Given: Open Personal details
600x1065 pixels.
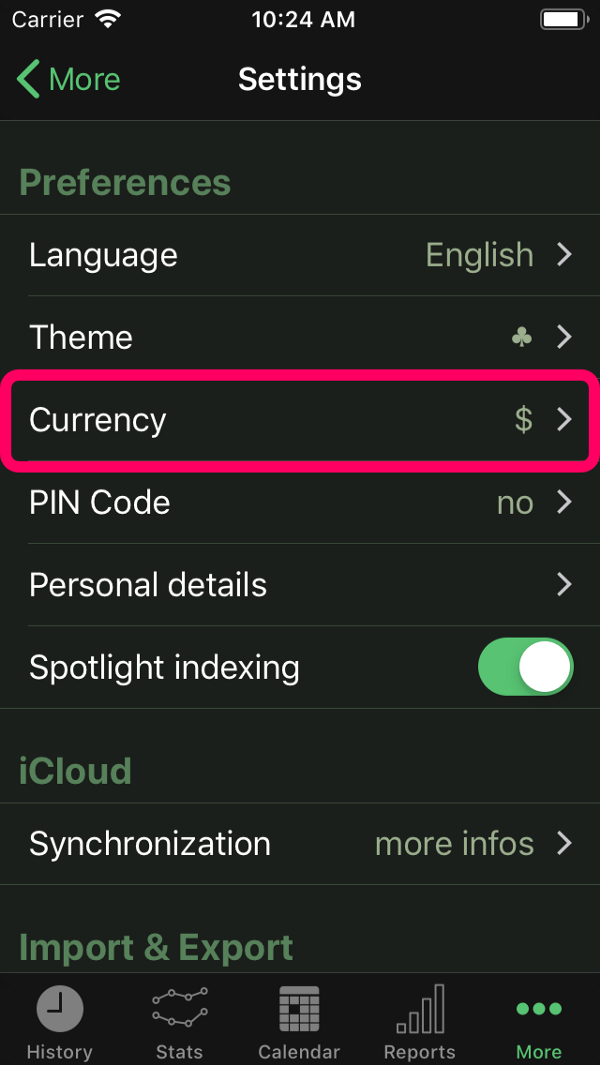Looking at the screenshot, I should pos(300,584).
